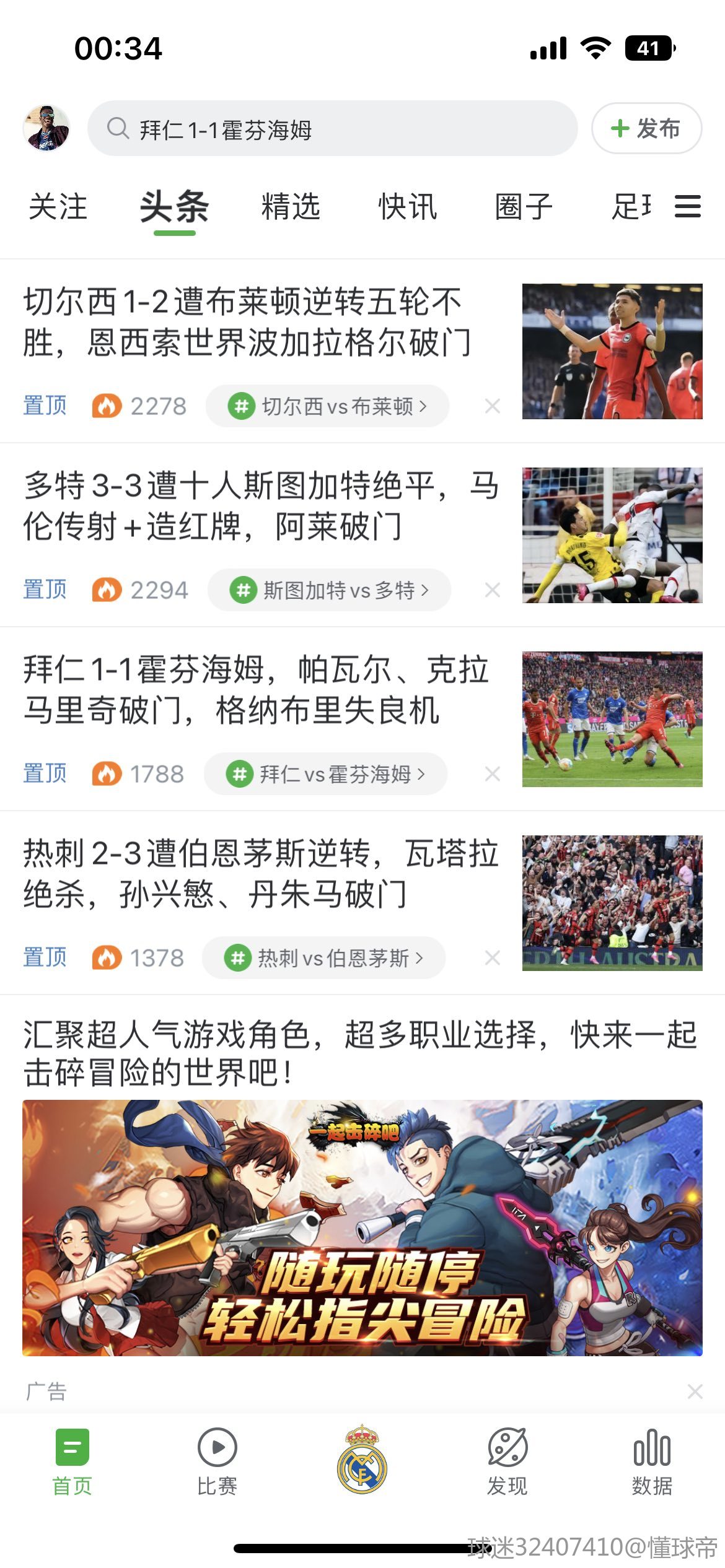Viewport: 725px width, 1568px height.
Task: Switch to the 关注 tab
Action: point(58,207)
